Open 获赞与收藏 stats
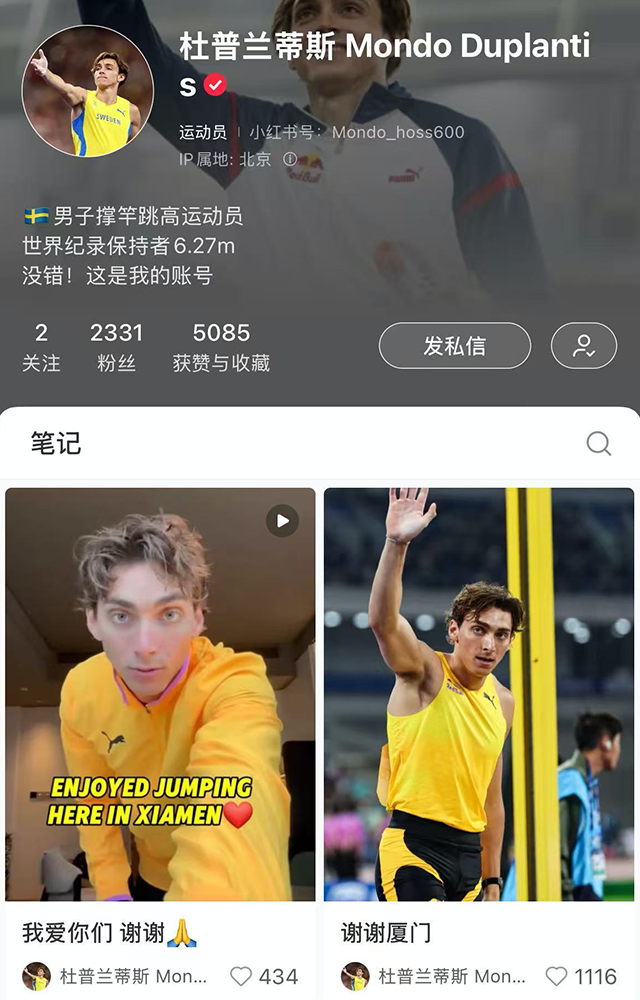The height and width of the screenshot is (1000, 640). point(221,346)
